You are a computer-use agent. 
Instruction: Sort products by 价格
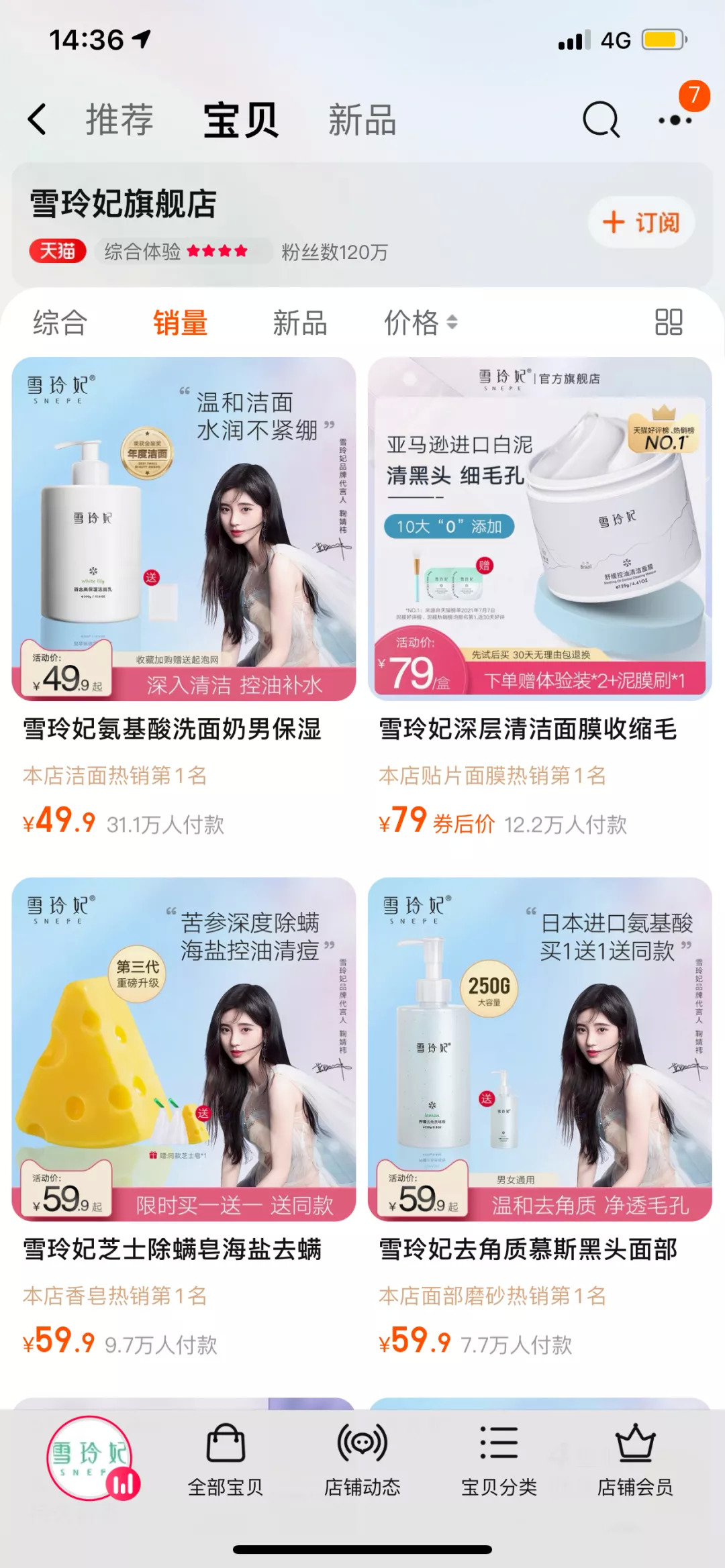pos(420,323)
